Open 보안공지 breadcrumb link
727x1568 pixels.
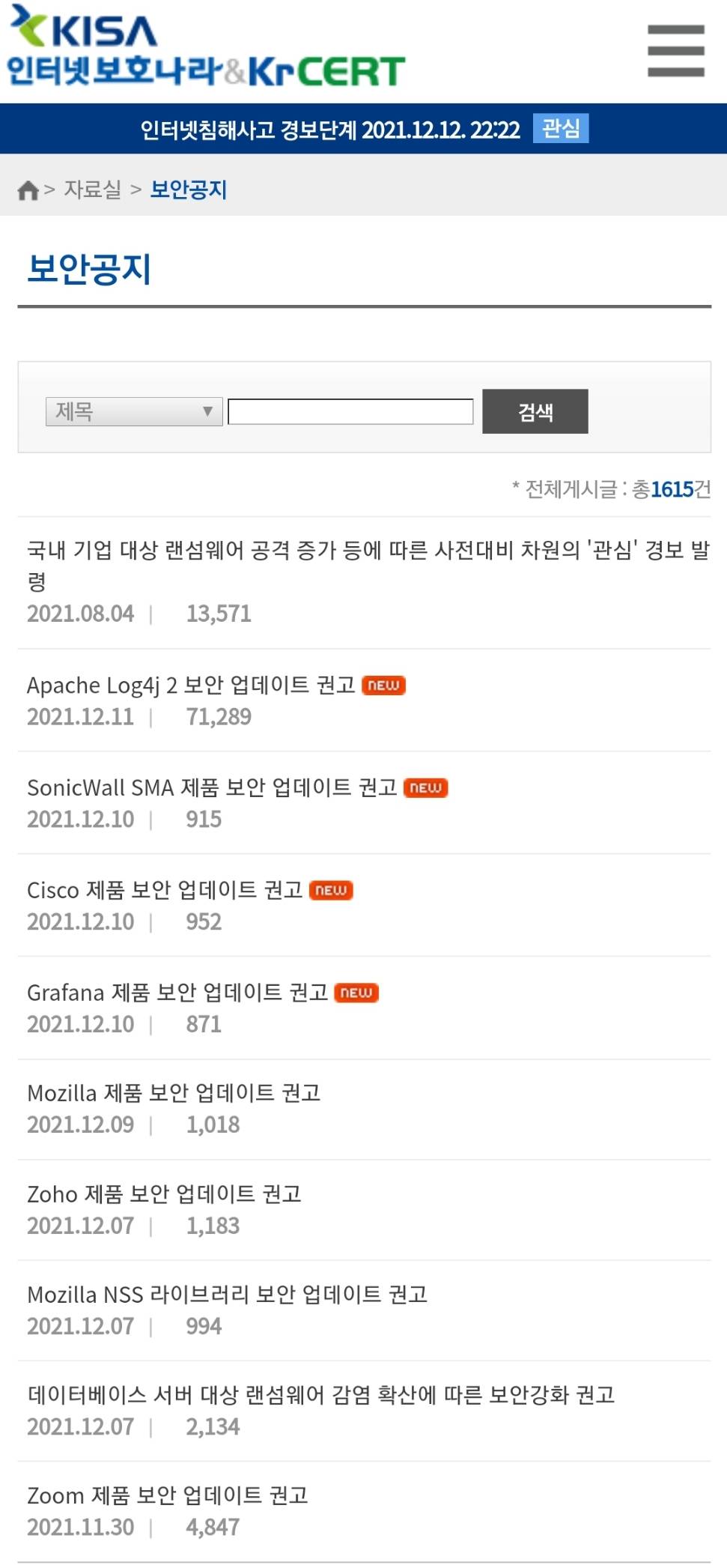click(x=188, y=190)
